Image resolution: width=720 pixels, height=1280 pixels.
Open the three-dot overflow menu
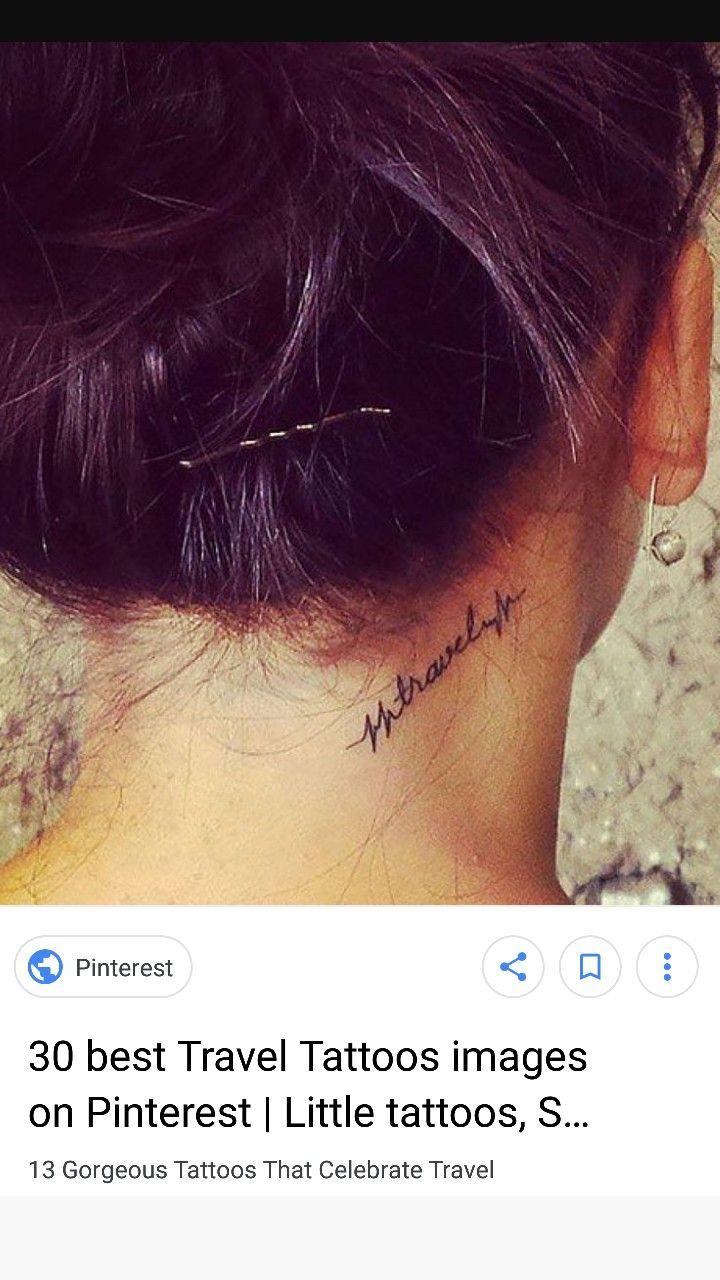[667, 967]
